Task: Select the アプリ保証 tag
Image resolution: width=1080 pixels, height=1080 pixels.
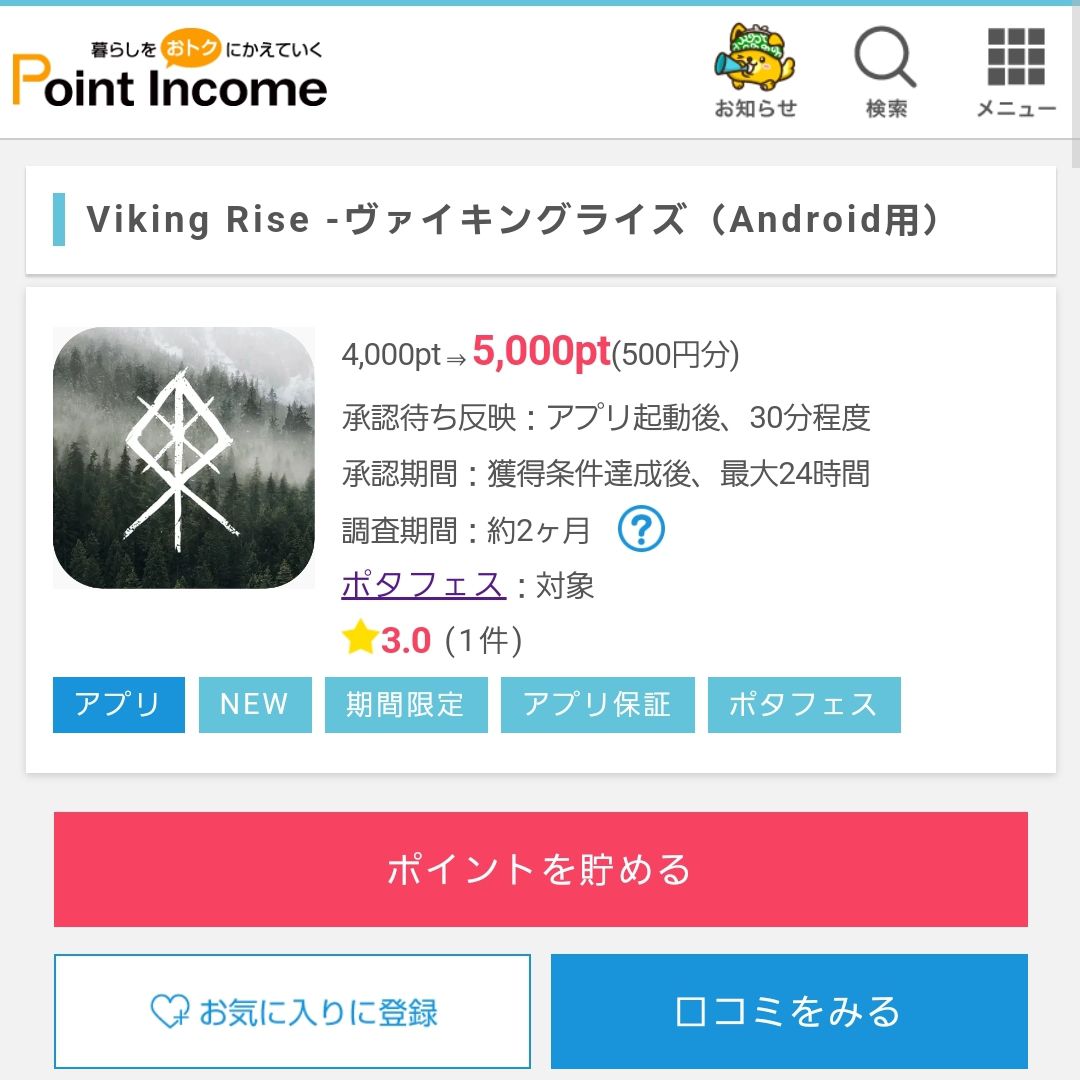Action: 597,705
